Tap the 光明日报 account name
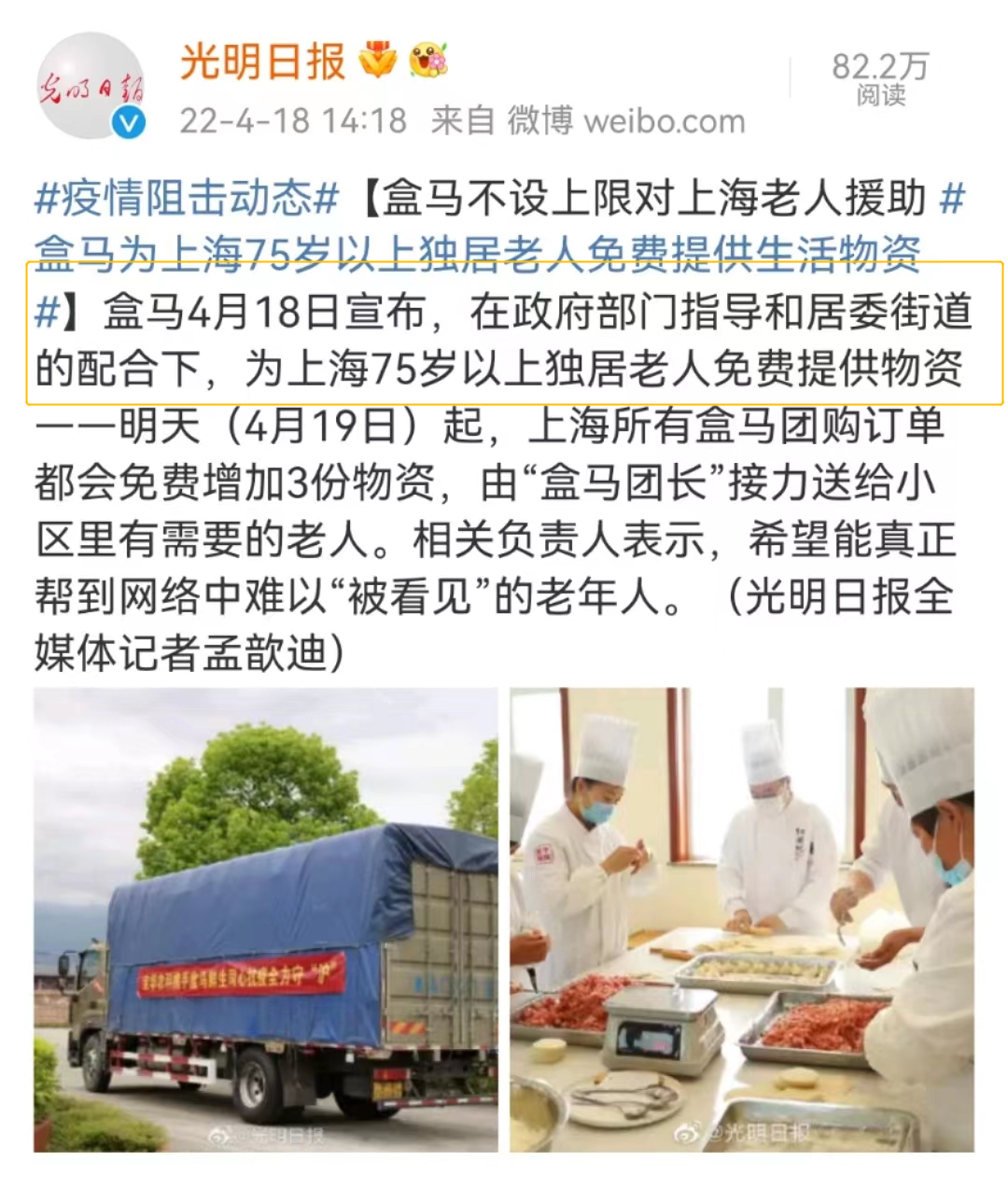 261,62
